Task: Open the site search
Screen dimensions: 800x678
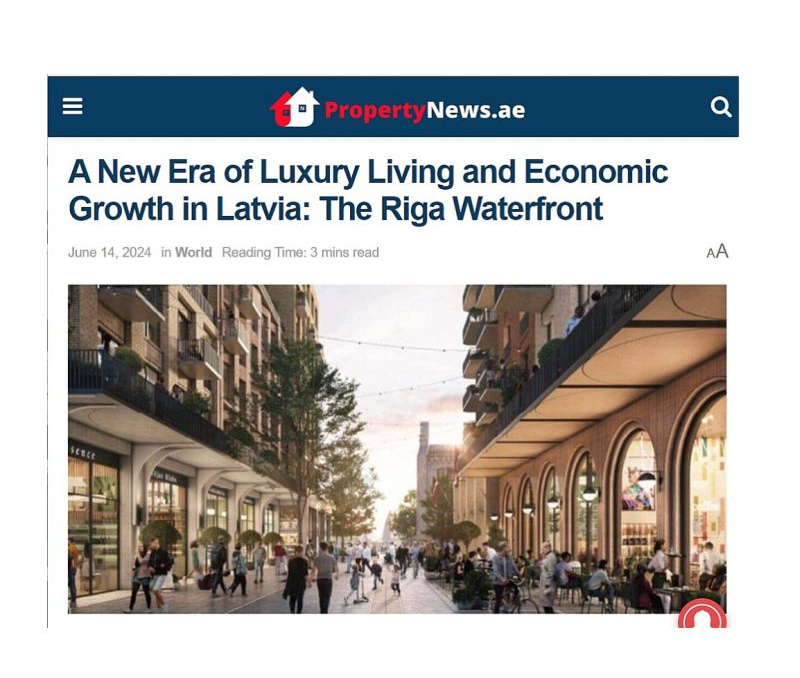Action: pyautogui.click(x=721, y=107)
